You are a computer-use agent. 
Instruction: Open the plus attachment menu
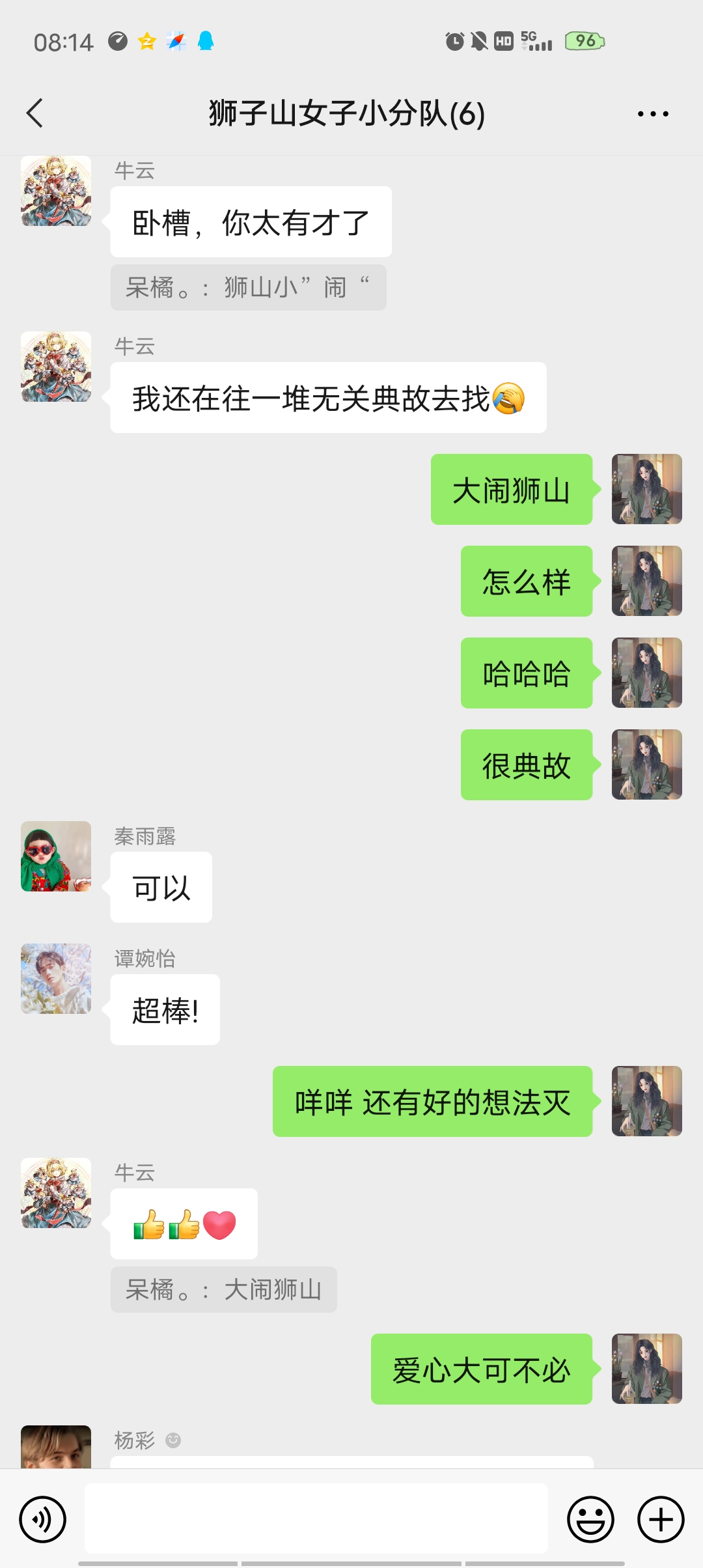coord(660,1520)
